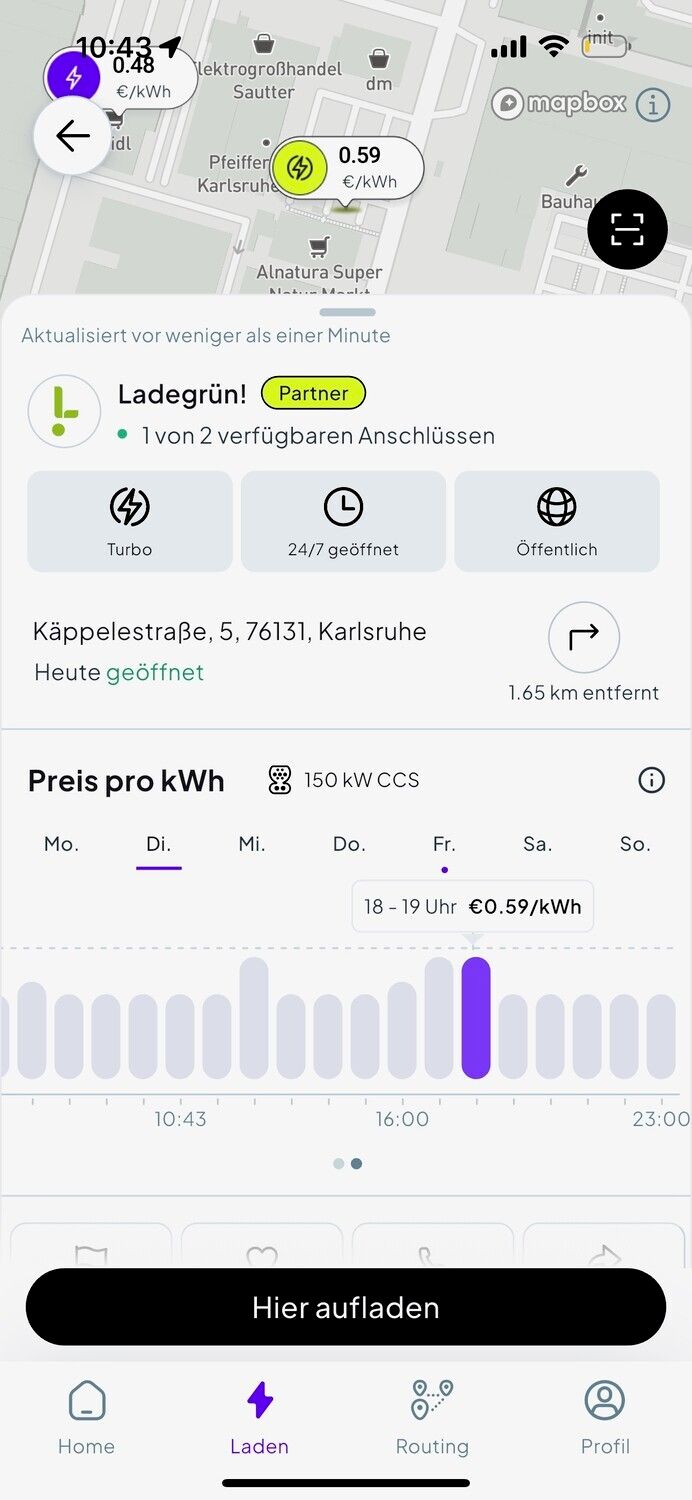Show prices for Sunday
Viewport: 692px width, 1500px height.
click(x=635, y=844)
